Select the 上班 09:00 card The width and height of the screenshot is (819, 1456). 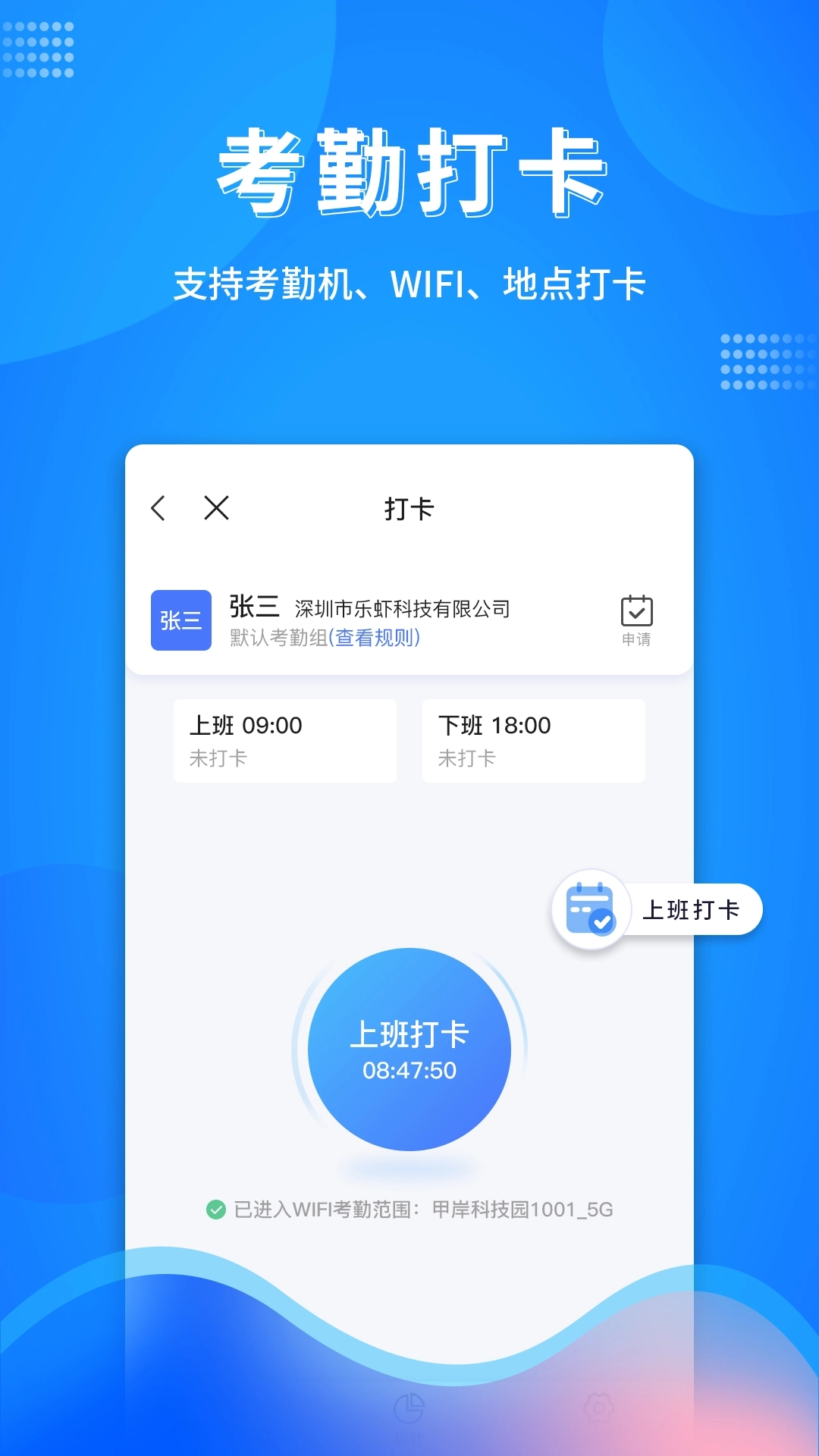(x=284, y=740)
